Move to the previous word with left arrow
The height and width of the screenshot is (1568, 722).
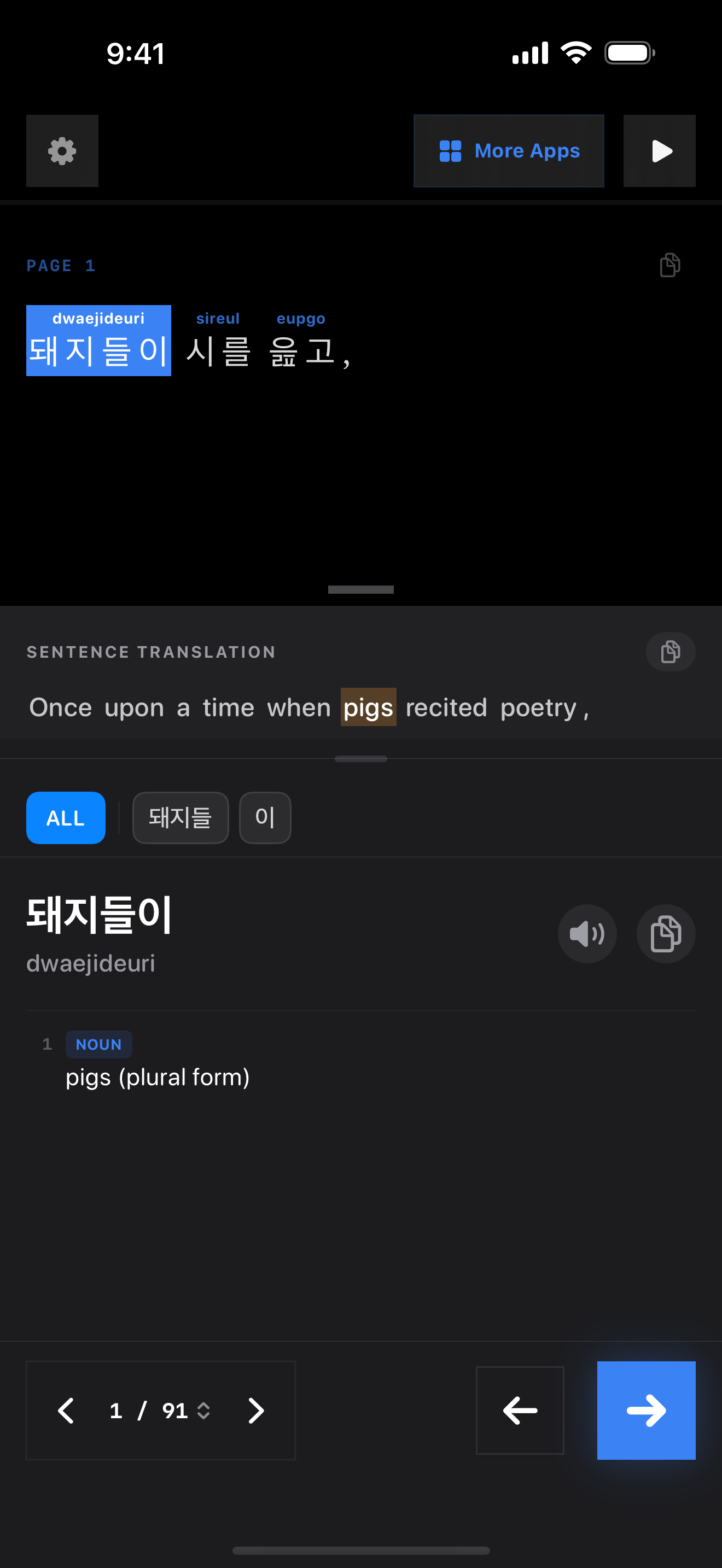(520, 1411)
